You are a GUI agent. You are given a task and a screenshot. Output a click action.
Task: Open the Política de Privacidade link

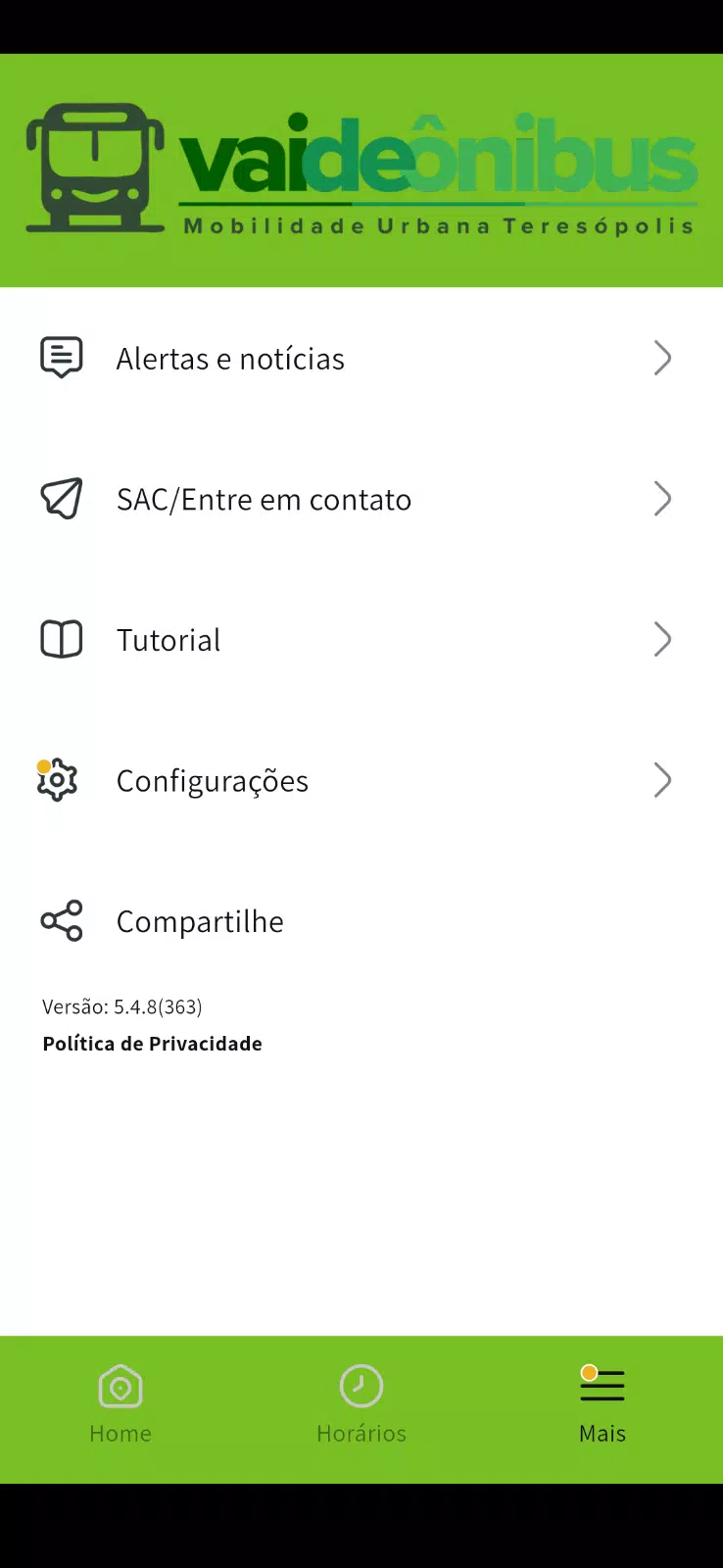pyautogui.click(x=152, y=1043)
